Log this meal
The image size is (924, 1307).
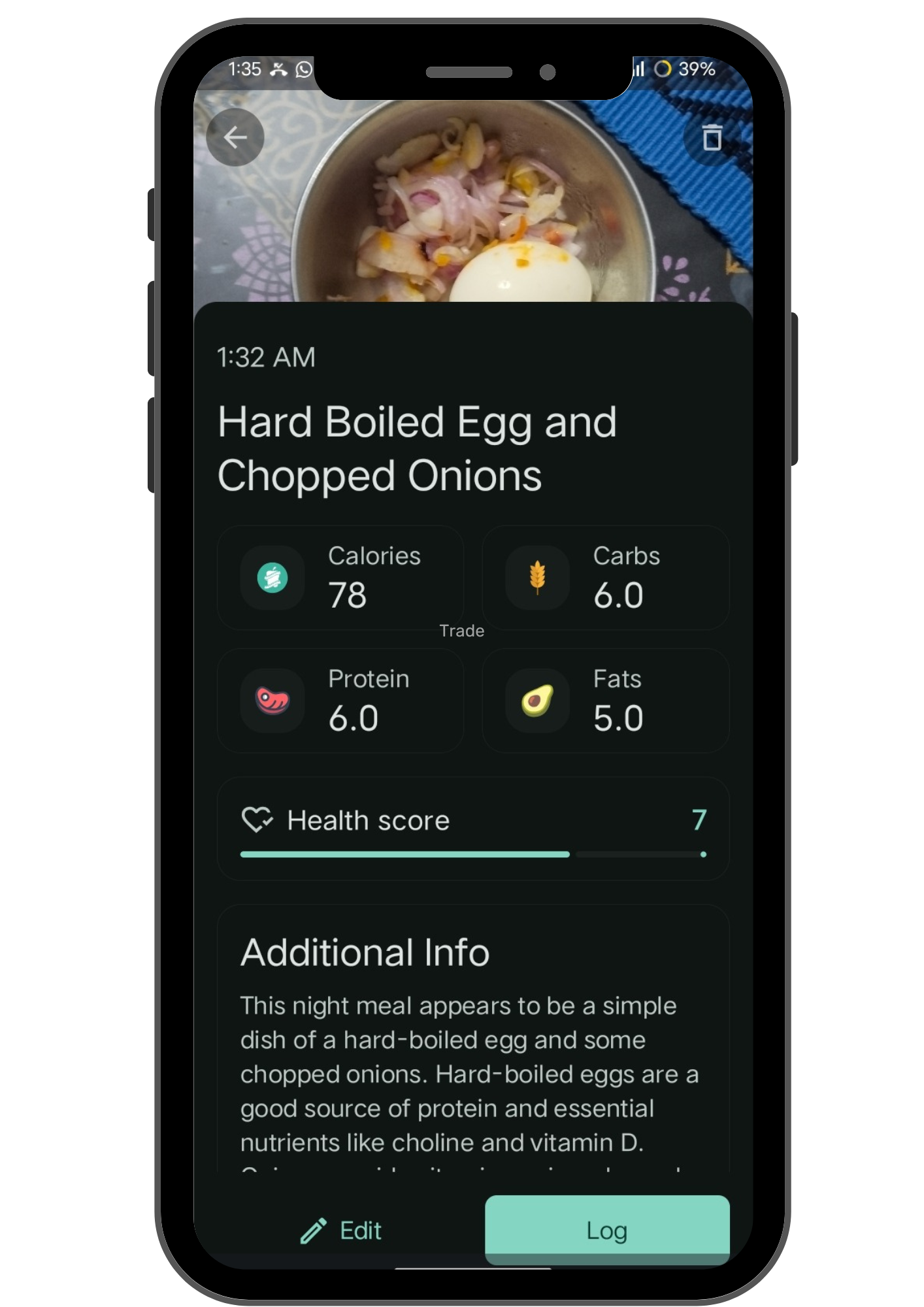click(x=606, y=1230)
